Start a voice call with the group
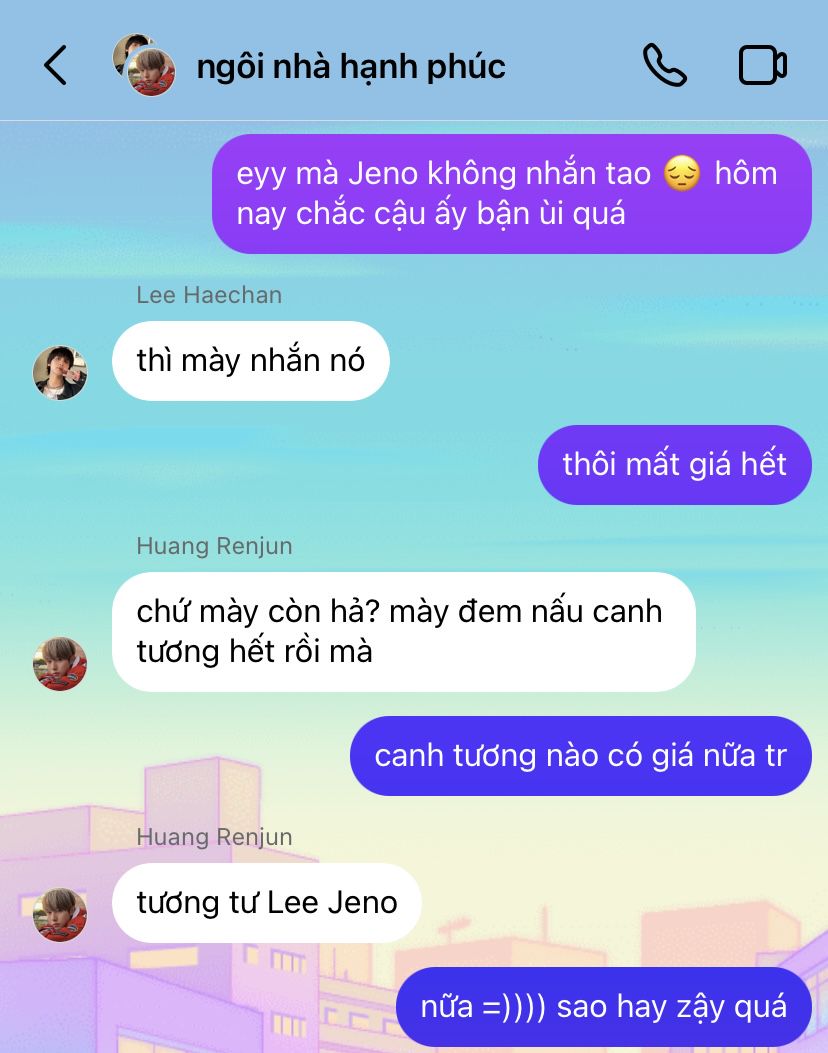828x1053 pixels. [x=664, y=66]
